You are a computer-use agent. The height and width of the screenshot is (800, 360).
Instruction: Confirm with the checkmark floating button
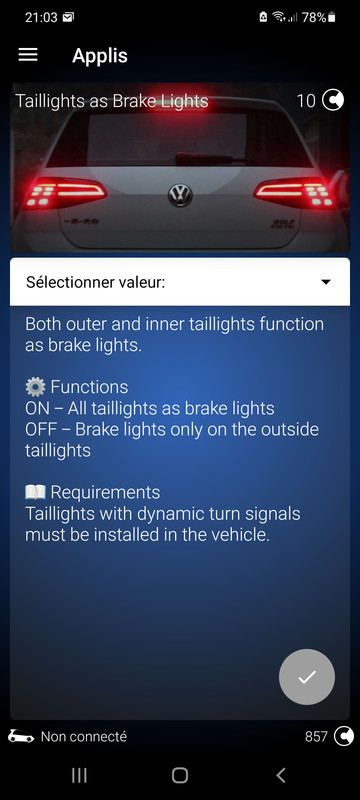click(307, 677)
